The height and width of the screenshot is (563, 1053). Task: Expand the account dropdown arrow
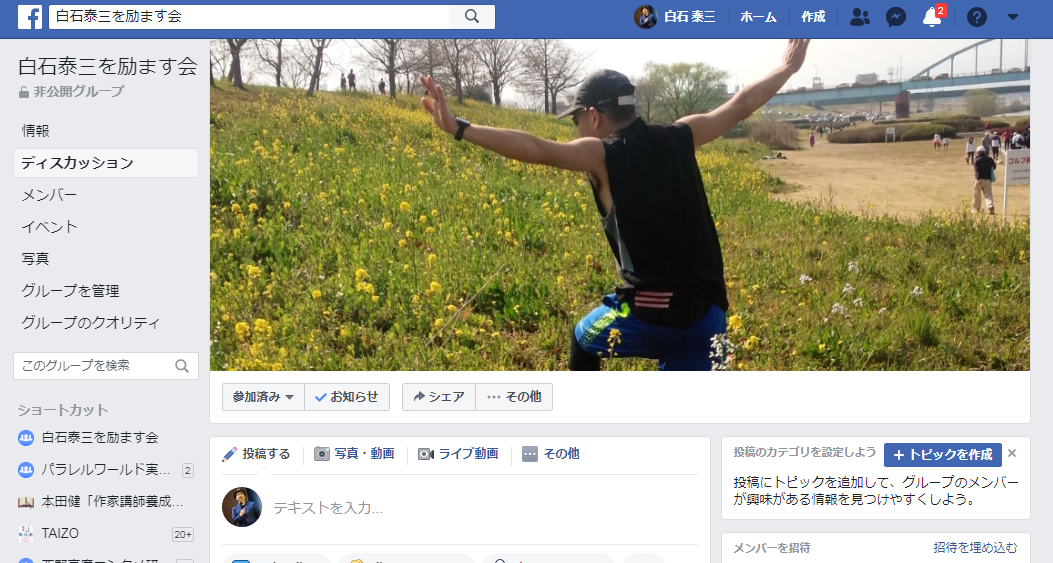1012,17
